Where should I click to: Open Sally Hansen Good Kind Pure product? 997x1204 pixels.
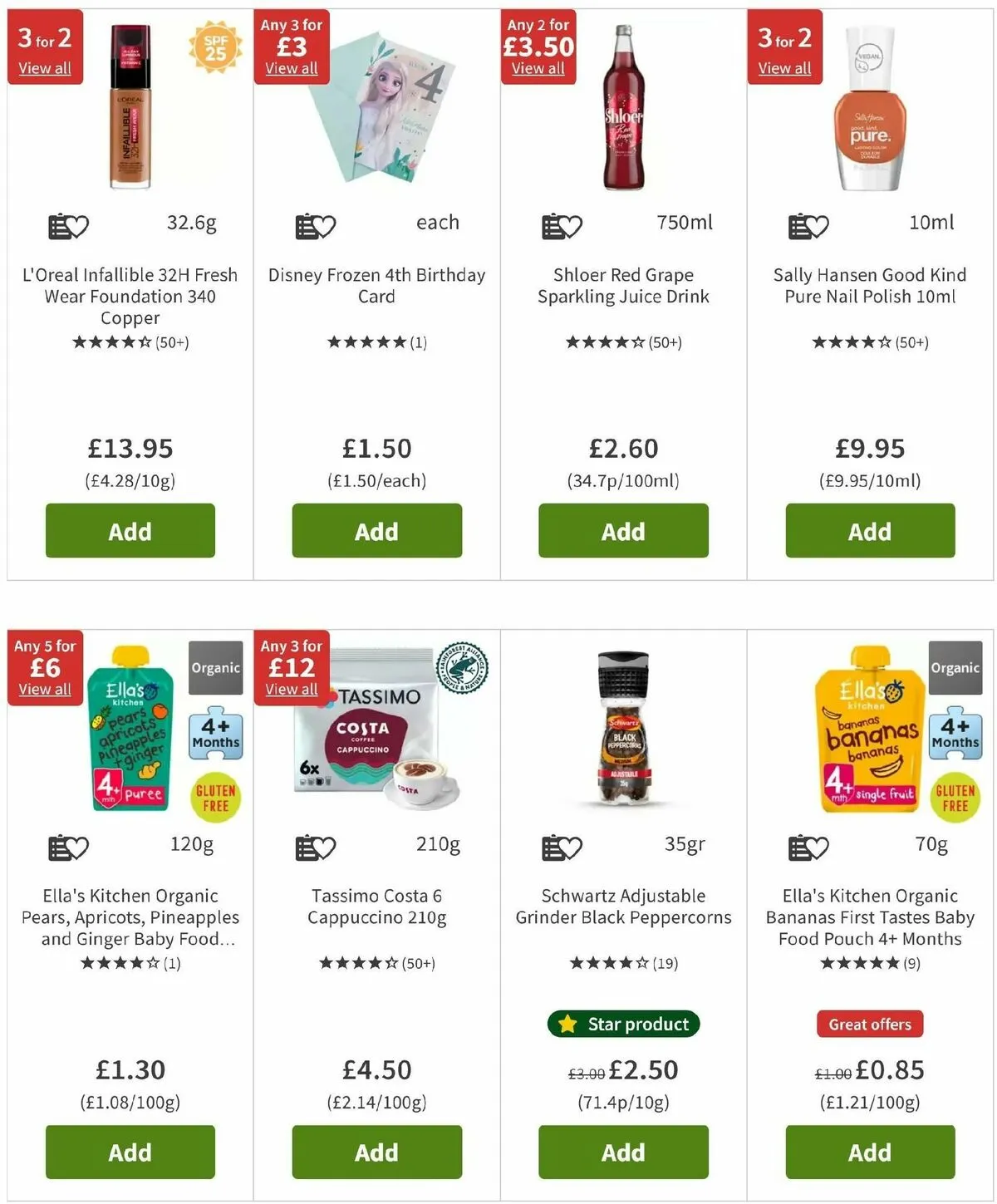pos(870,285)
